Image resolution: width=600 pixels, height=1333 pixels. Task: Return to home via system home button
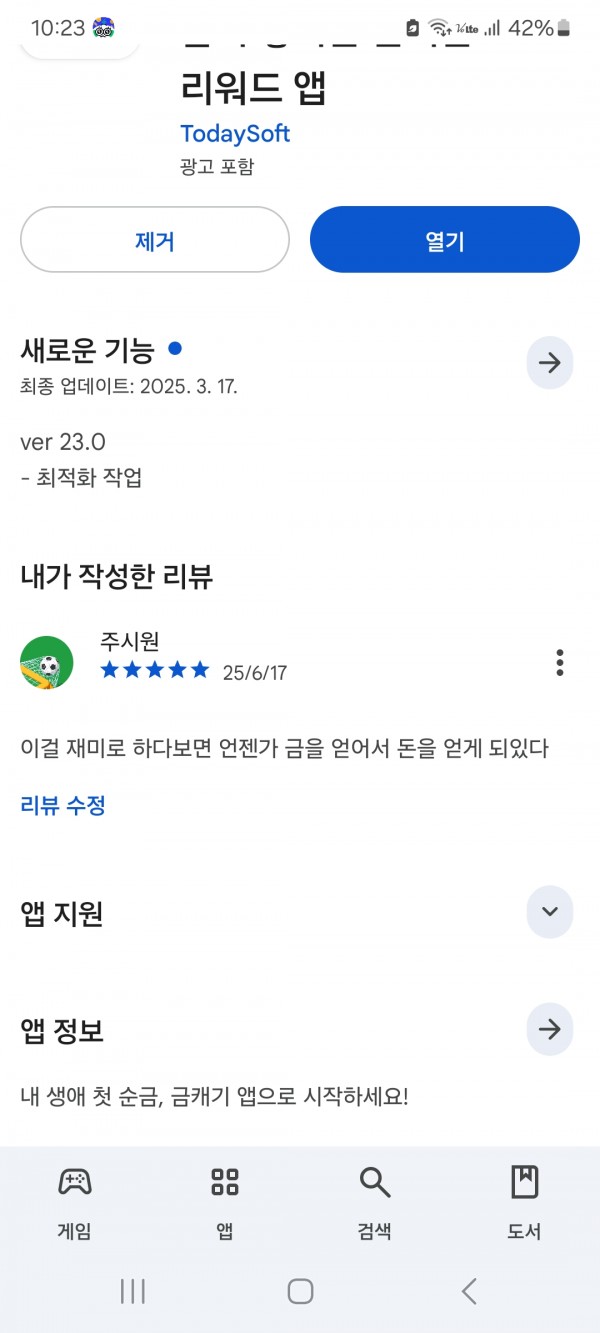[300, 1291]
